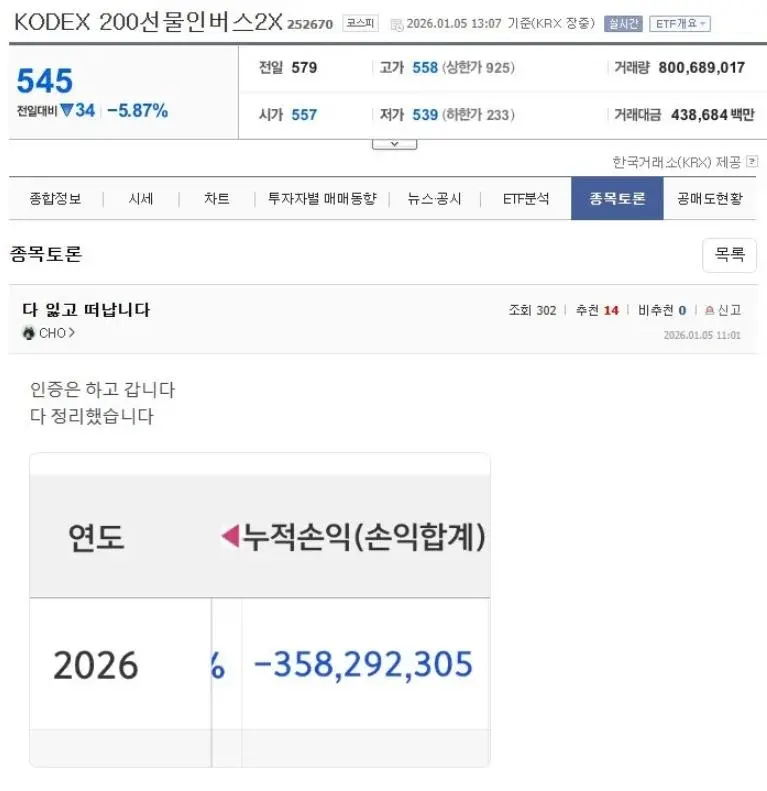Downvote the post with 비추천
This screenshot has width=767, height=791.
(662, 311)
